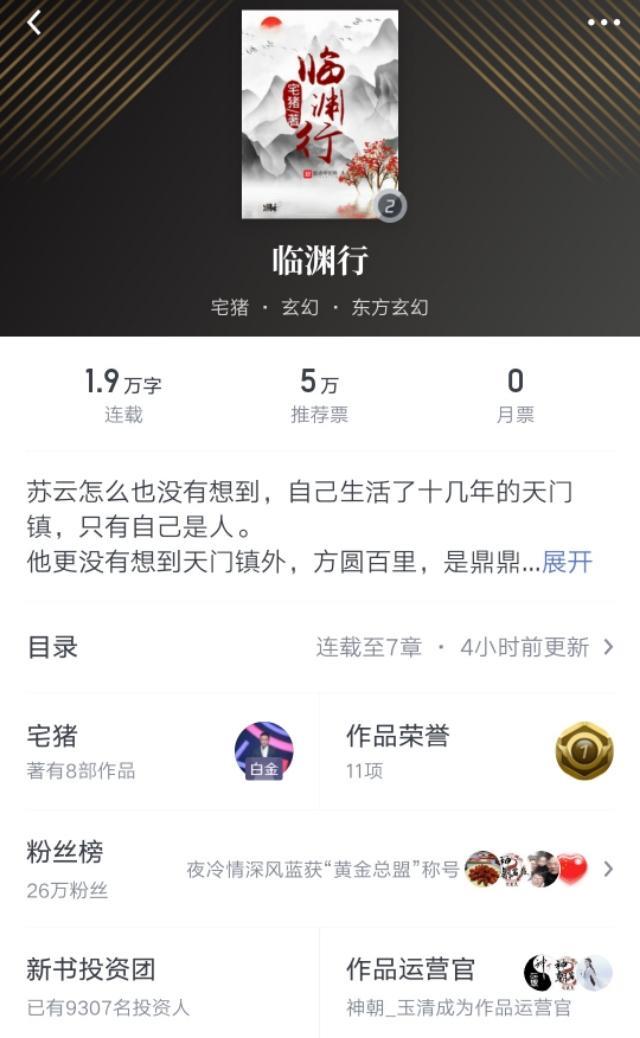Expand the synopsis with 展开
The width and height of the screenshot is (640, 1038).
click(x=567, y=562)
